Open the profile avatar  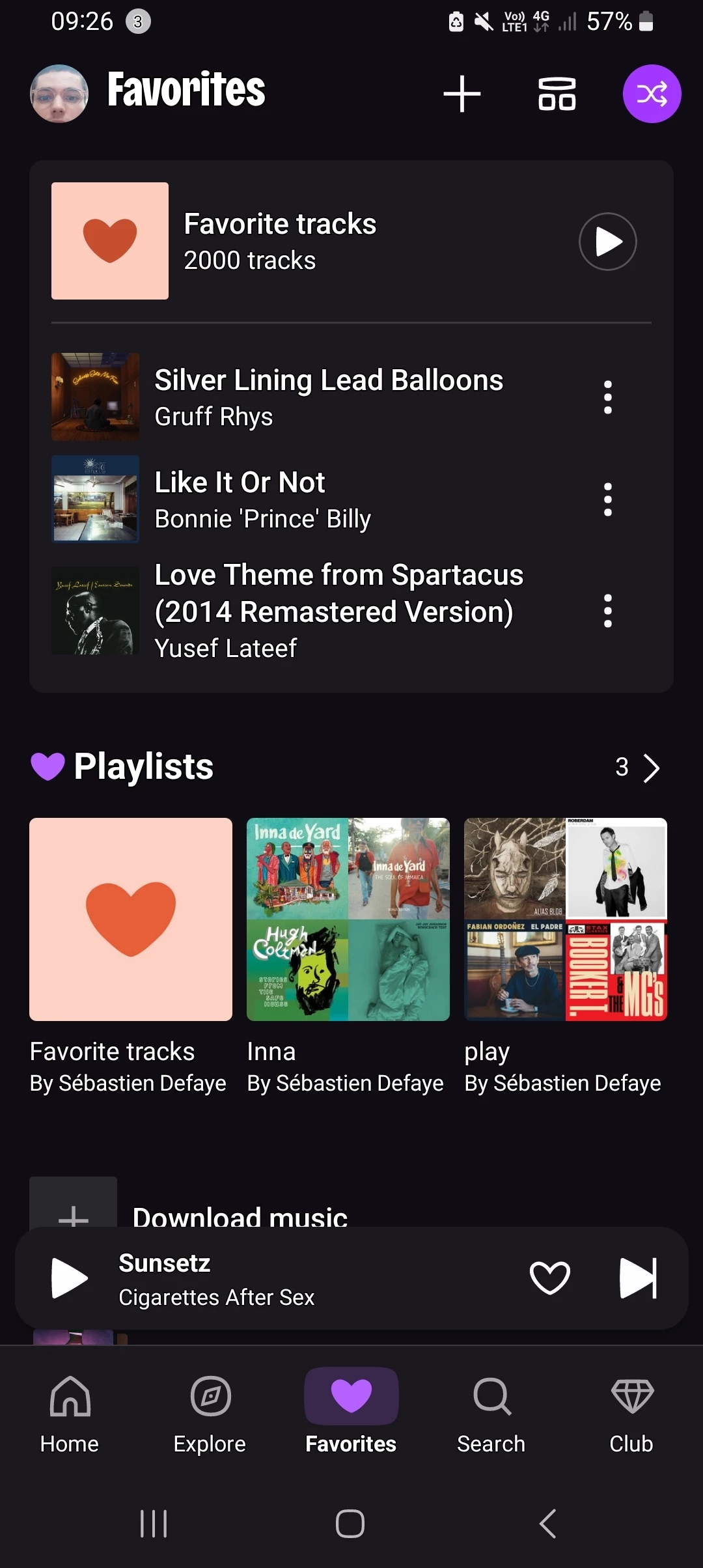pos(59,93)
